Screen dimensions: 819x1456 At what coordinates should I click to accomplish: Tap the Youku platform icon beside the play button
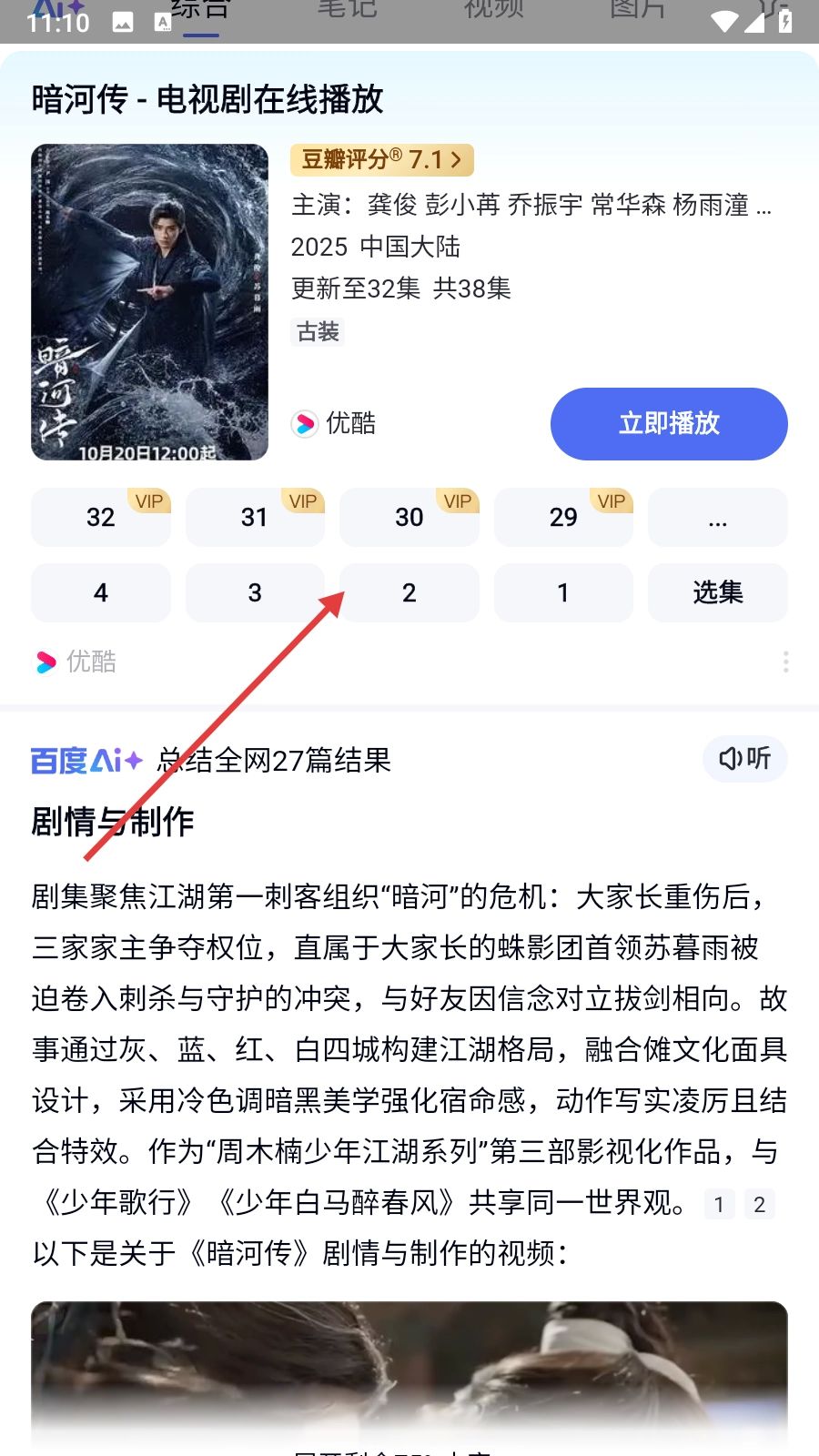(304, 423)
